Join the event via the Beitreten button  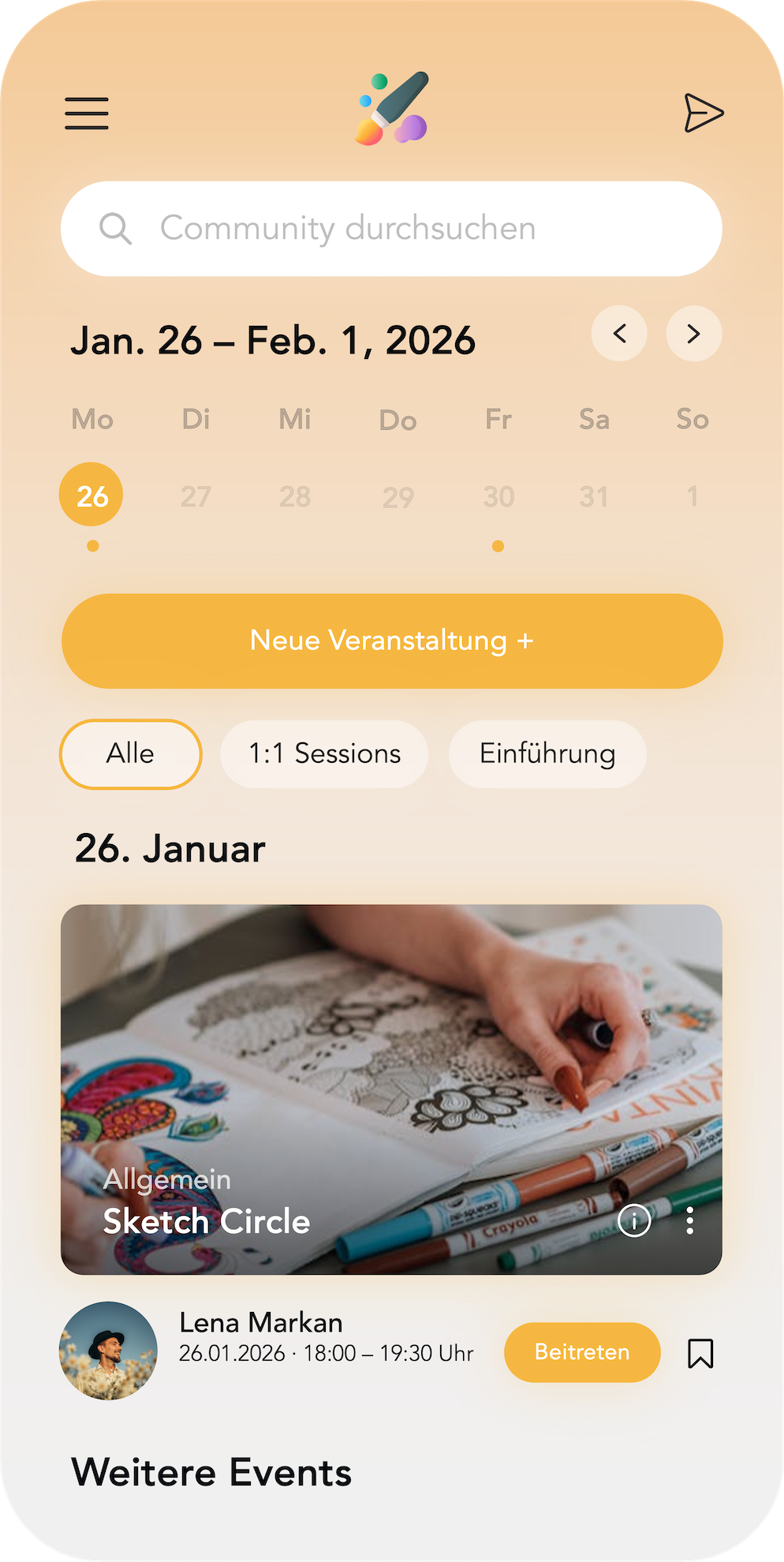click(582, 1352)
